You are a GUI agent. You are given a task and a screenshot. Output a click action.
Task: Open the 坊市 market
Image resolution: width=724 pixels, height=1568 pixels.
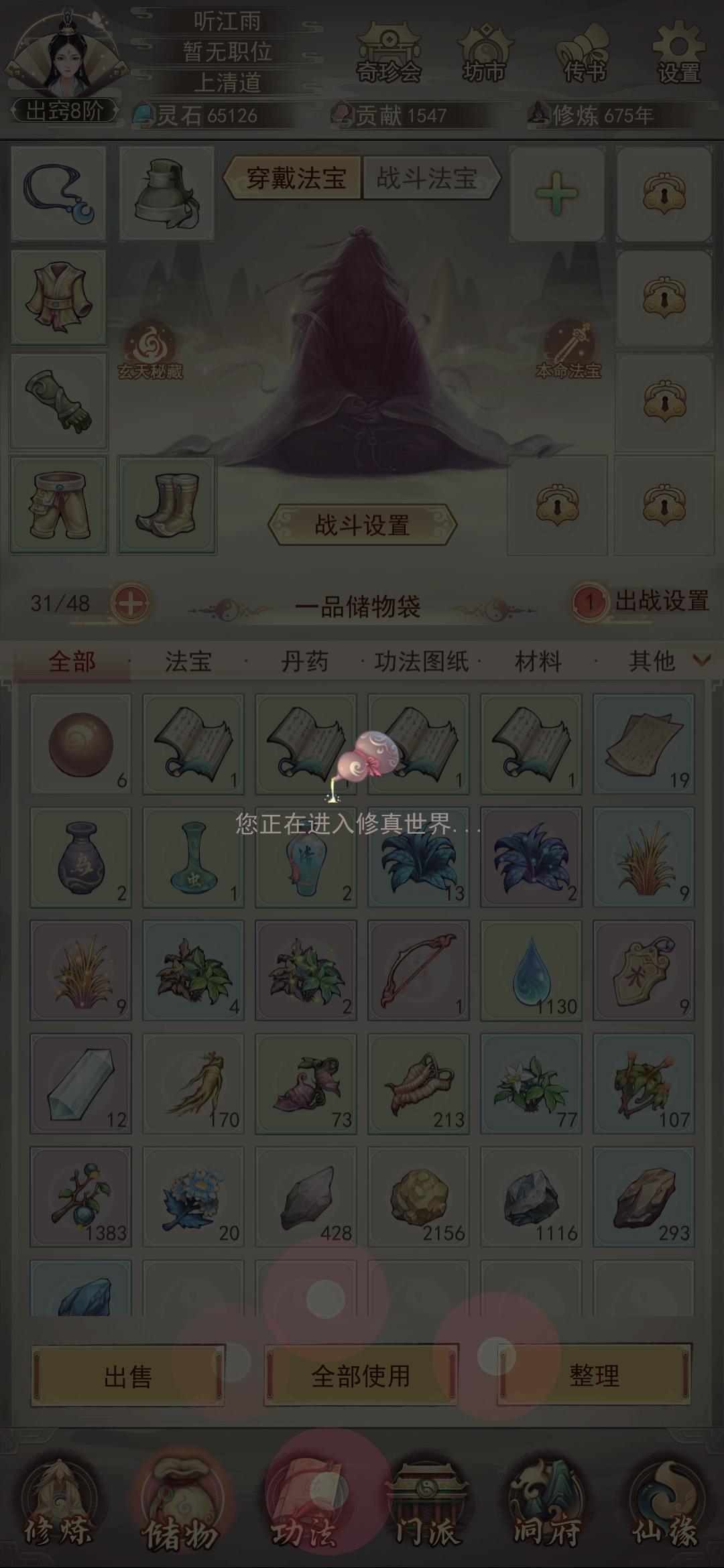click(485, 54)
